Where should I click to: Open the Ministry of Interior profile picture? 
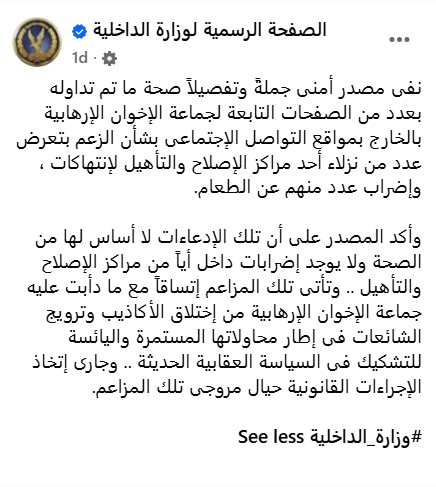tap(37, 42)
